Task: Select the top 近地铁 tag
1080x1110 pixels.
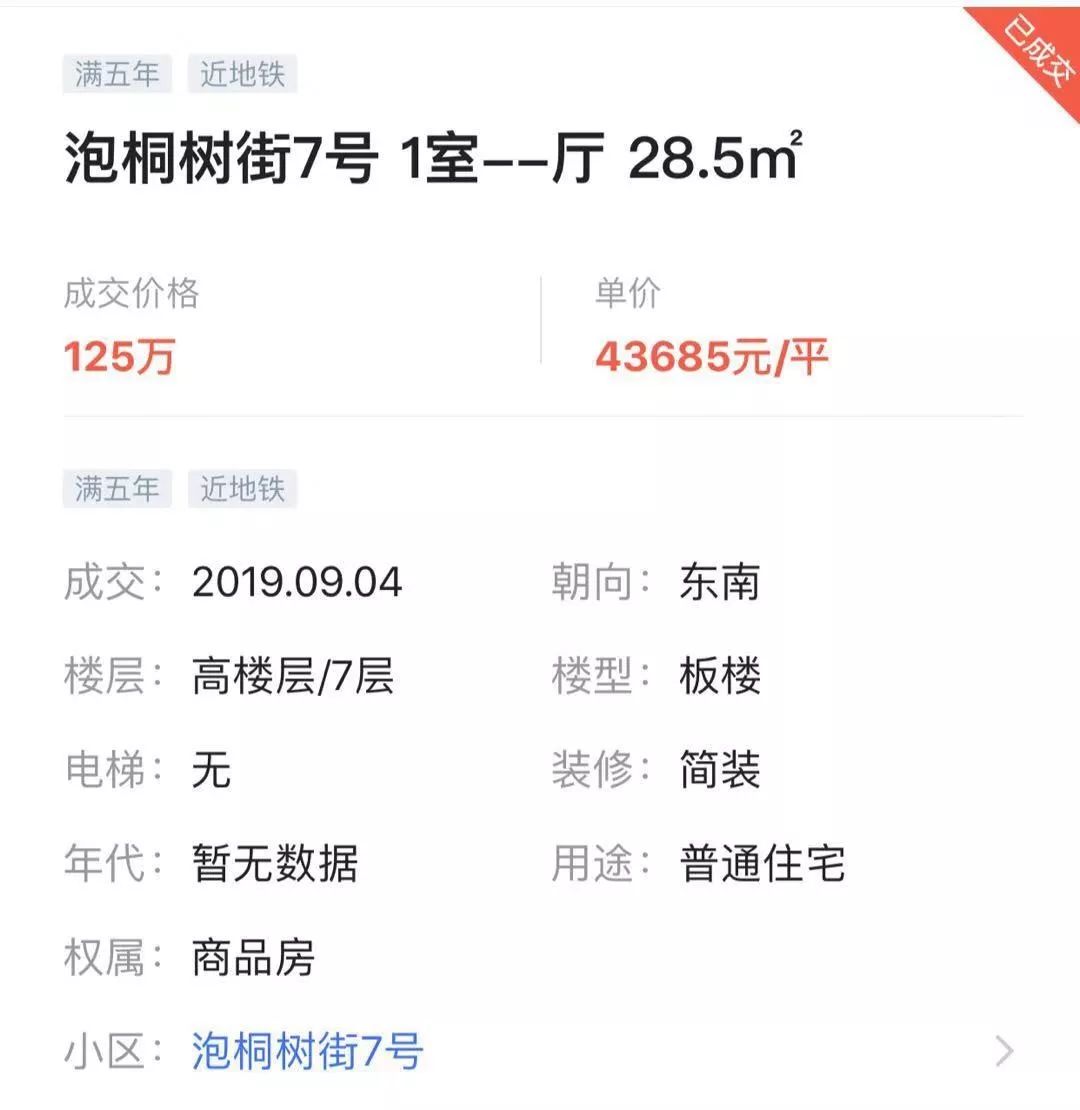Action: [242, 74]
